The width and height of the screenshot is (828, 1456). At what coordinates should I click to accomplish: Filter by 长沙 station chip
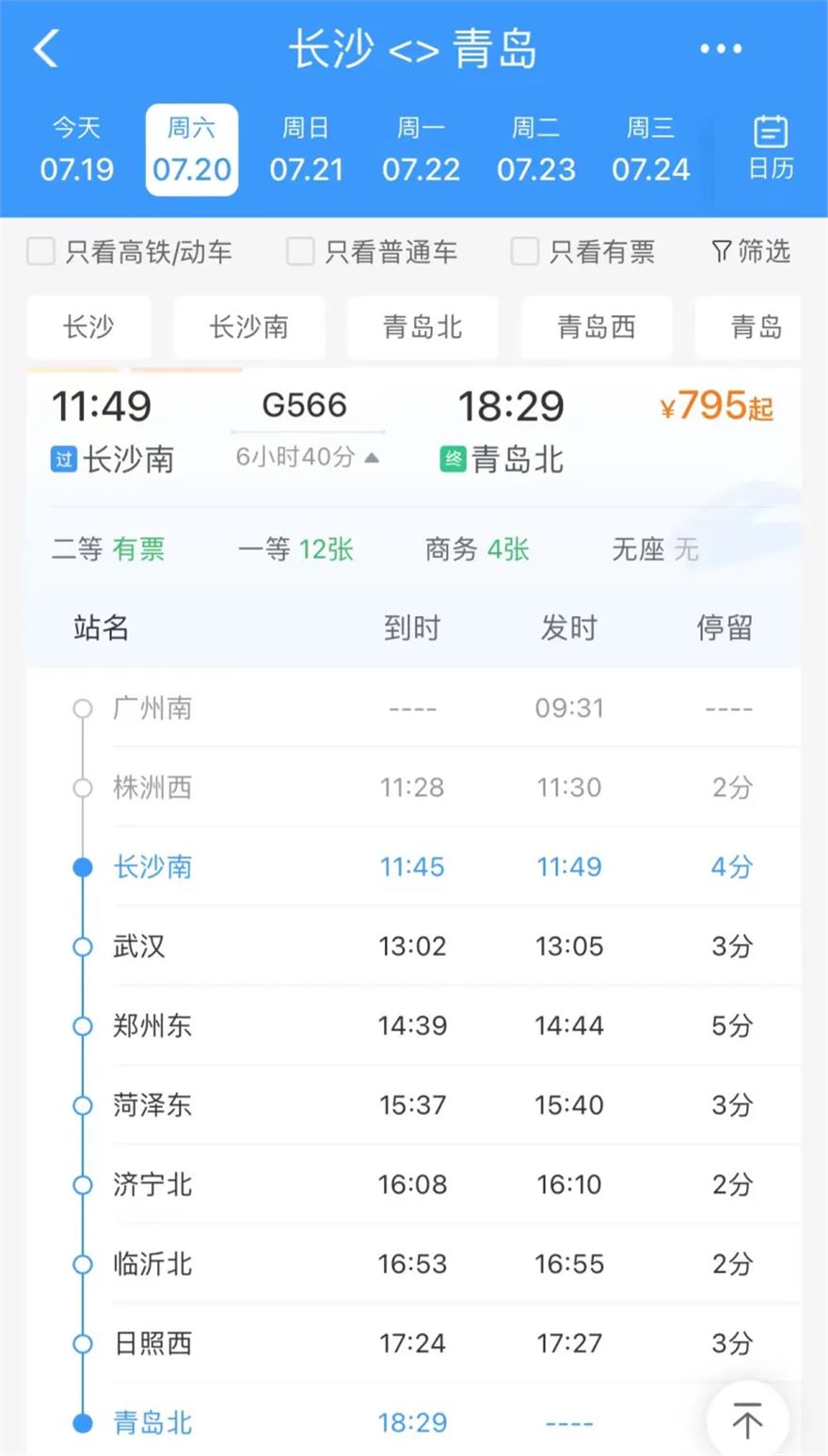[88, 327]
